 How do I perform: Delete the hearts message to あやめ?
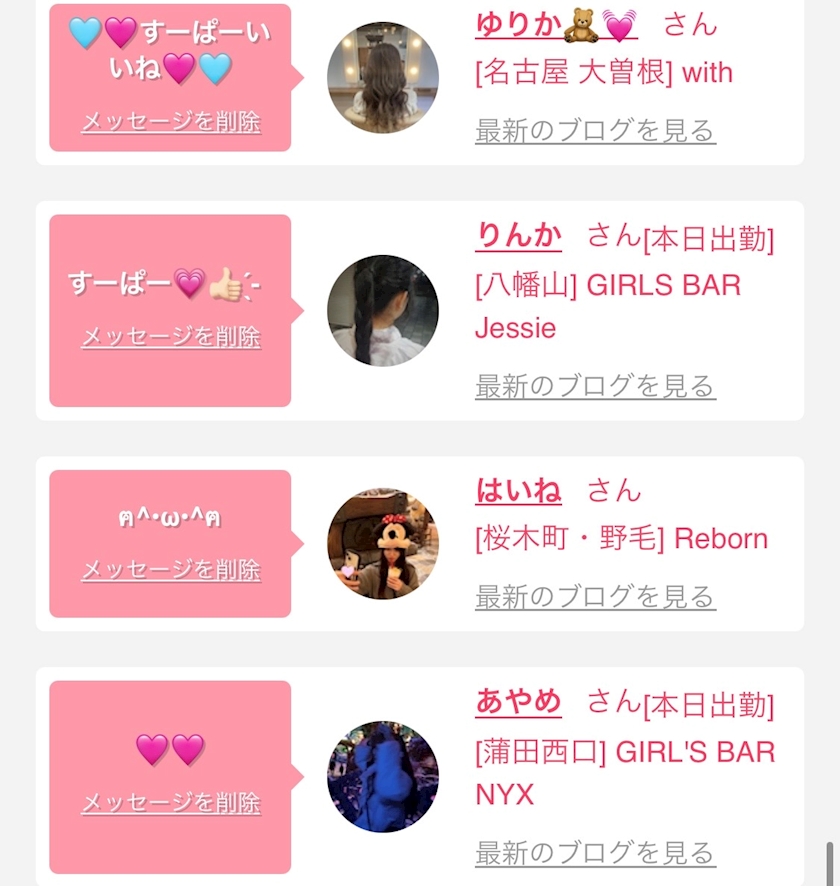coord(171,803)
